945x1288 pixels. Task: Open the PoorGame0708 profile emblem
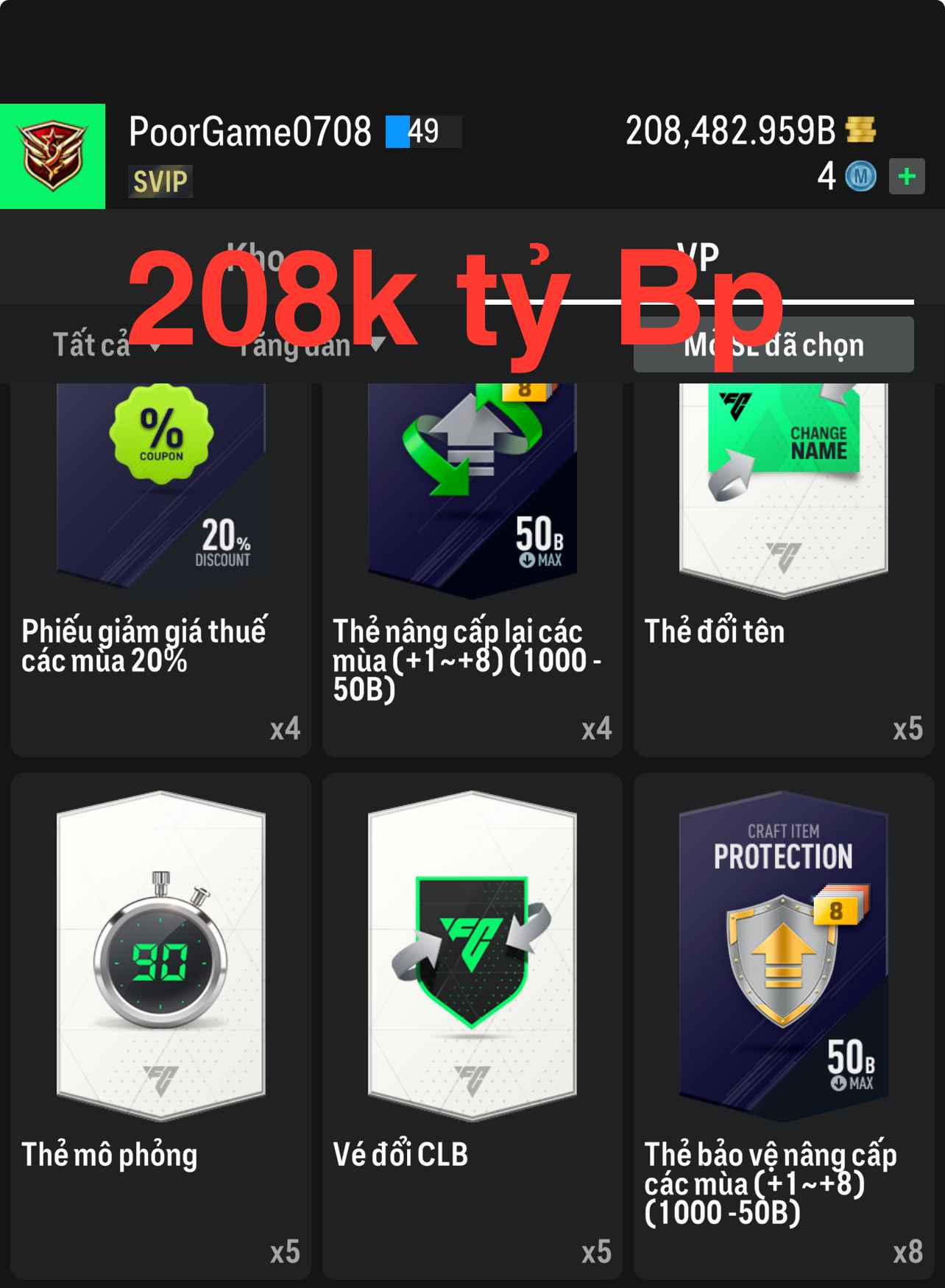[52, 156]
